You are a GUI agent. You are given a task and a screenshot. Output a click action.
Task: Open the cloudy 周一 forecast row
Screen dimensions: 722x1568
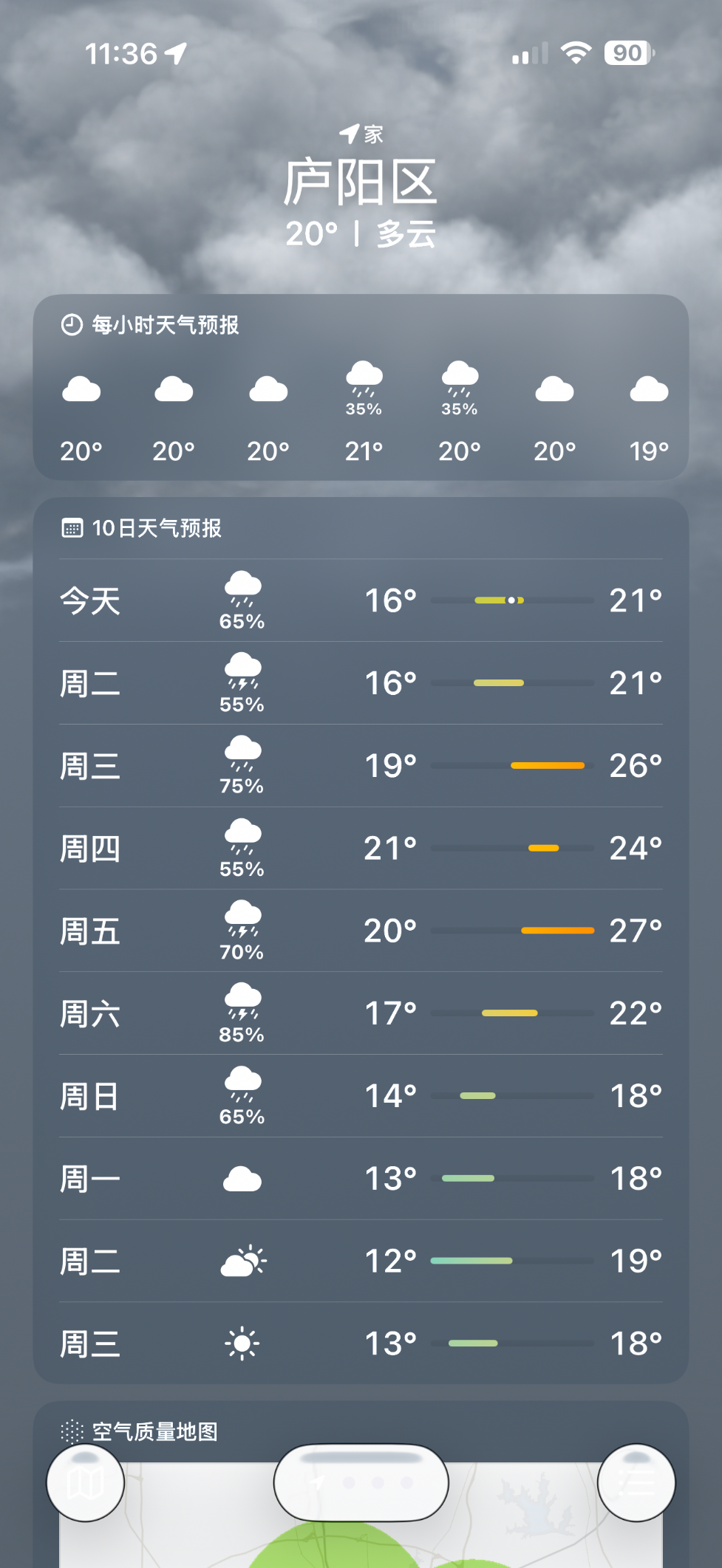[x=361, y=1179]
